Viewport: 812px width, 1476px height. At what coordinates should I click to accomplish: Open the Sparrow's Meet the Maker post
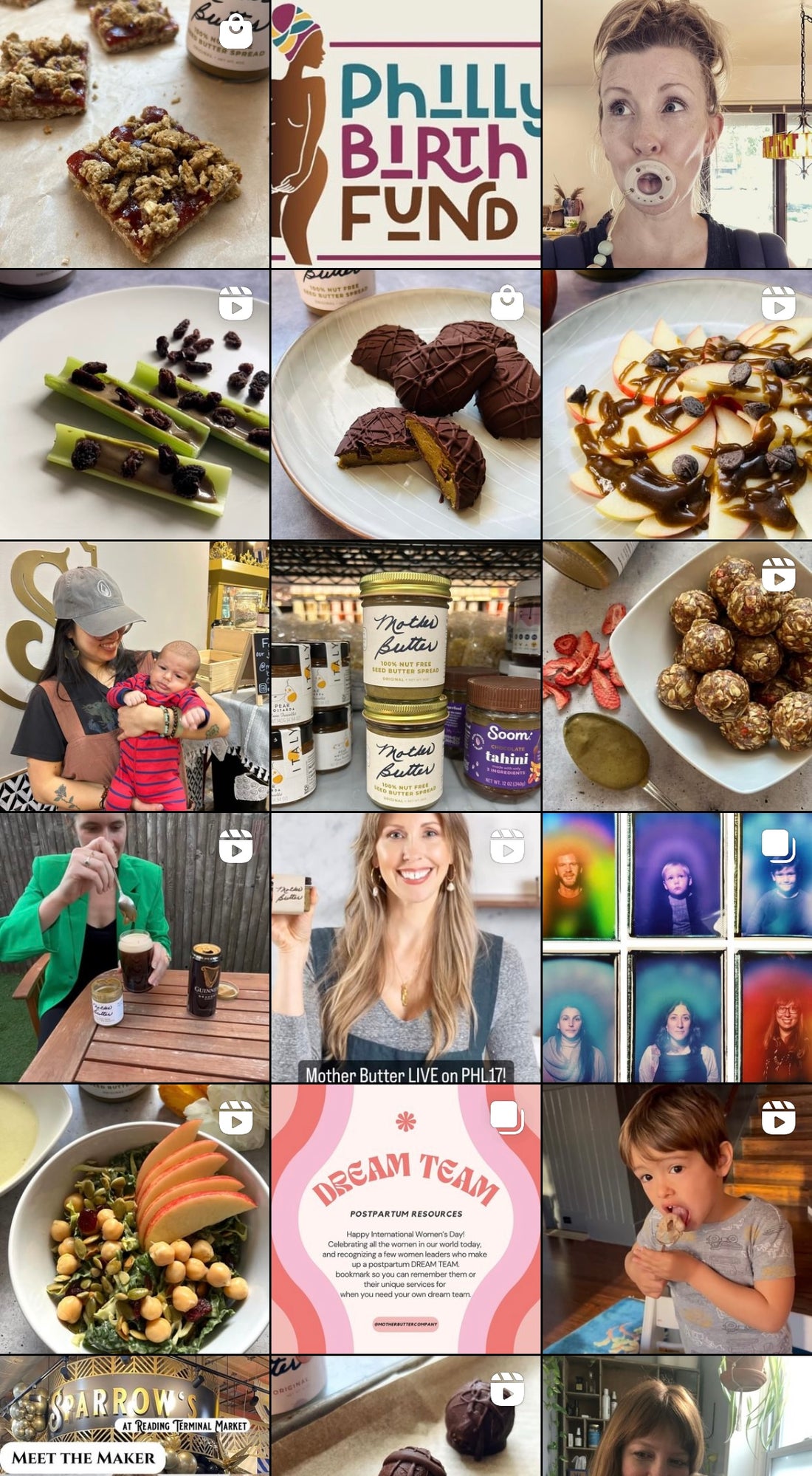click(x=134, y=1416)
